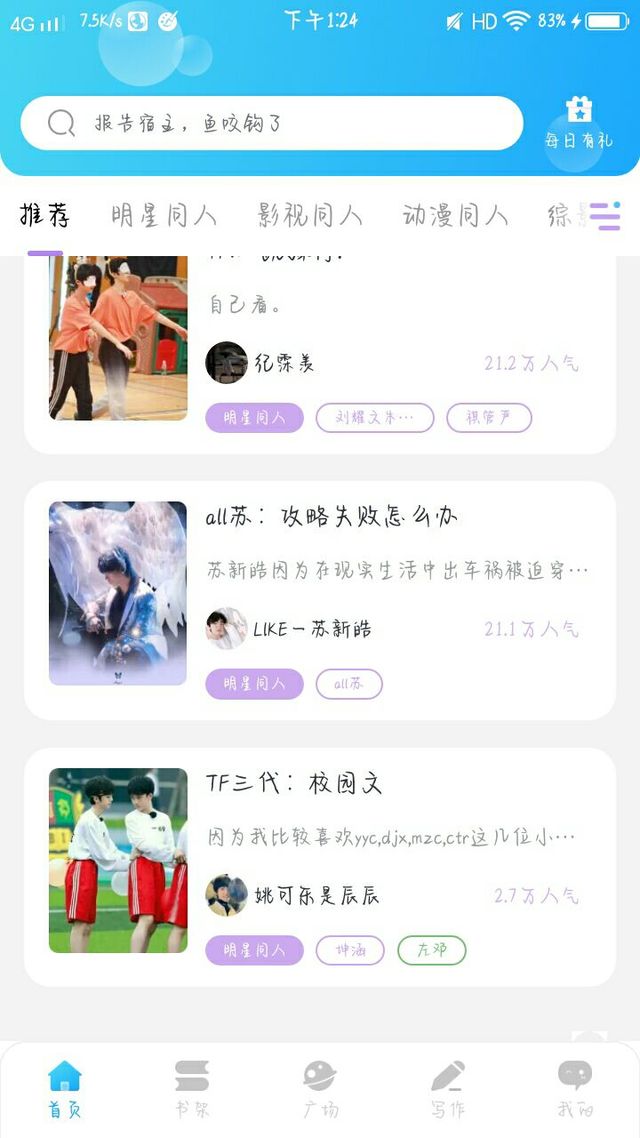
Task: Open the story "all苏：攻略失败怎么办"
Action: click(332, 517)
